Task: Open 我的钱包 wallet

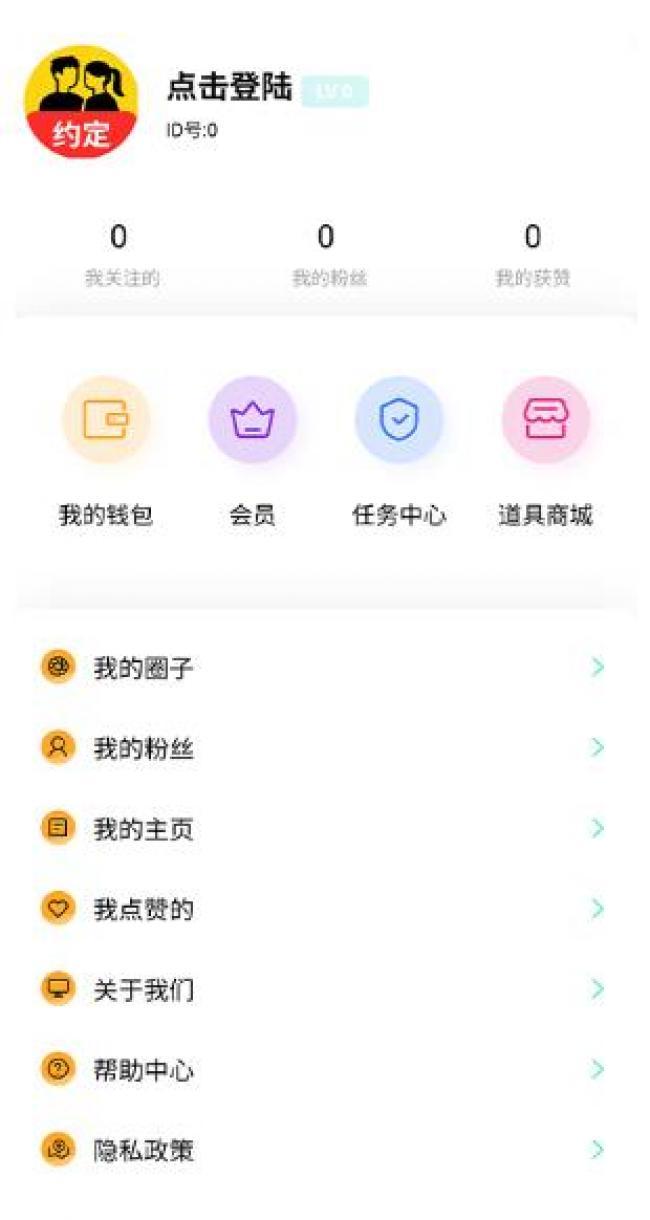Action: pos(106,452)
